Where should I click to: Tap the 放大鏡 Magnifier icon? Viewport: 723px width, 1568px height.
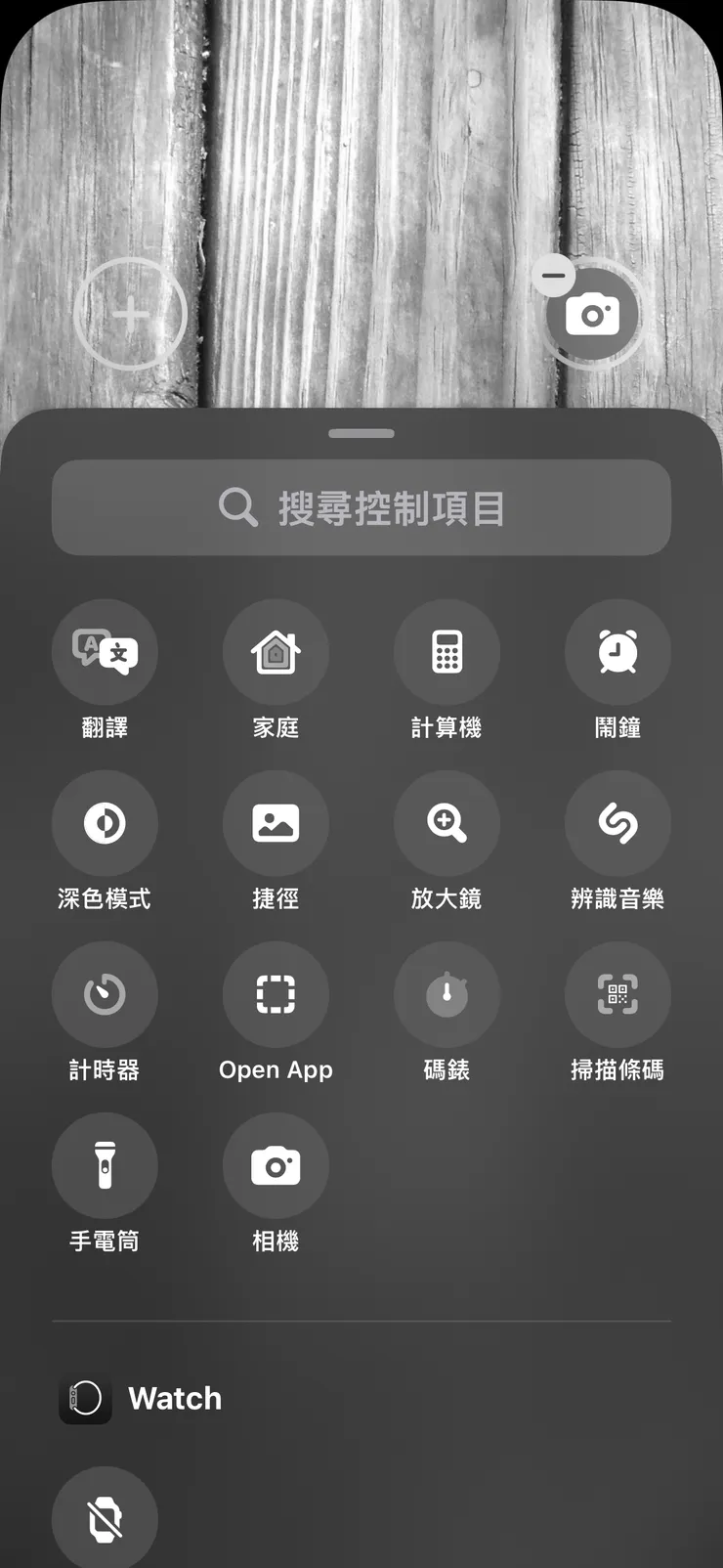[x=447, y=823]
